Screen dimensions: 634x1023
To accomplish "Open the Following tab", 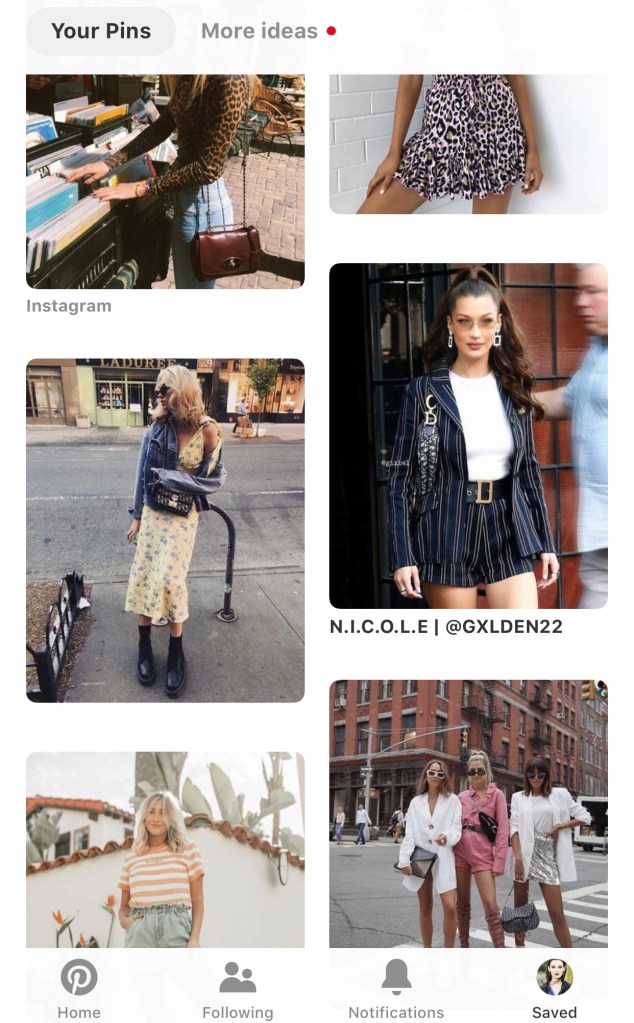I will click(237, 988).
